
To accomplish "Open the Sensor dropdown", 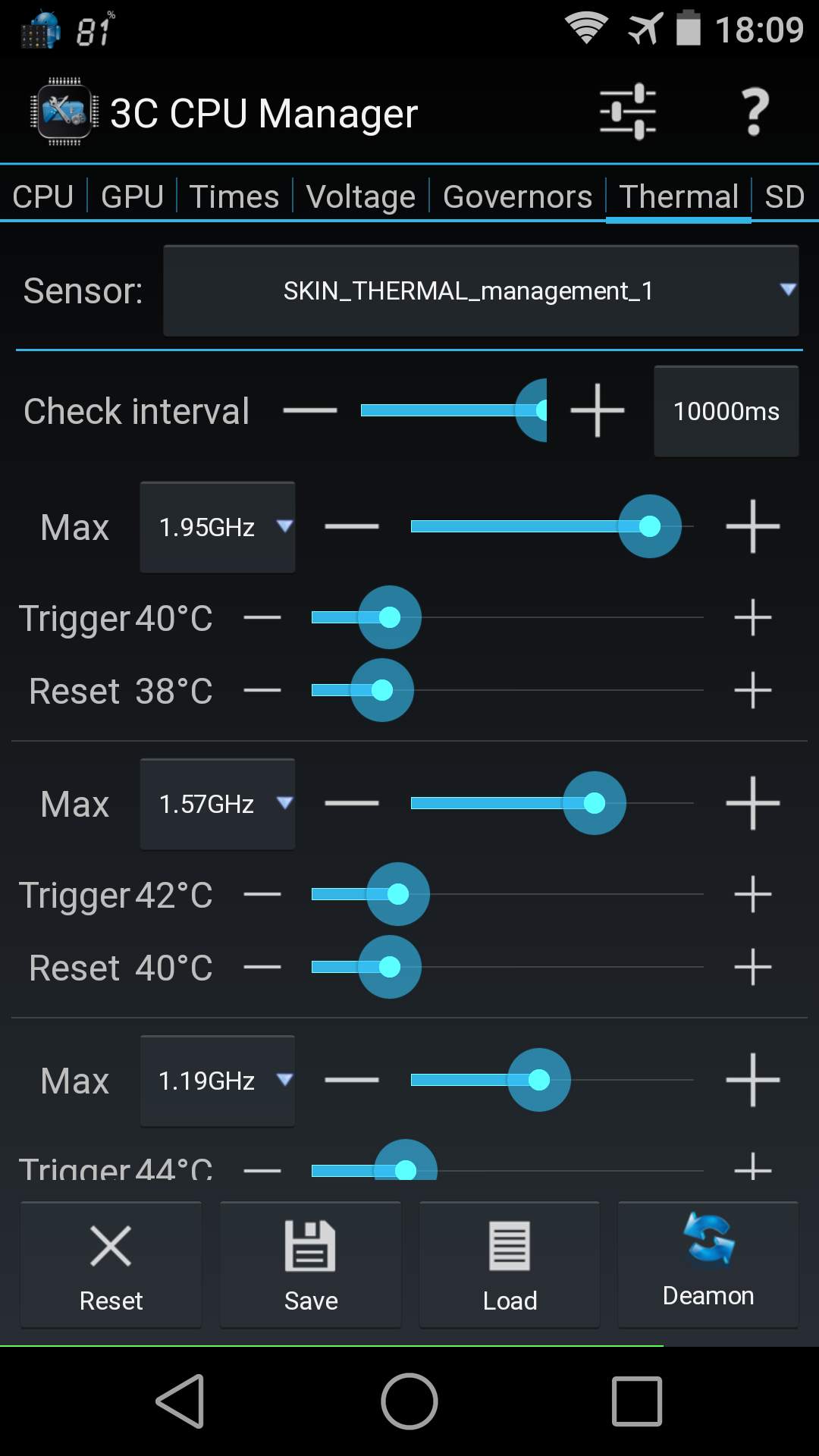I will [x=481, y=290].
